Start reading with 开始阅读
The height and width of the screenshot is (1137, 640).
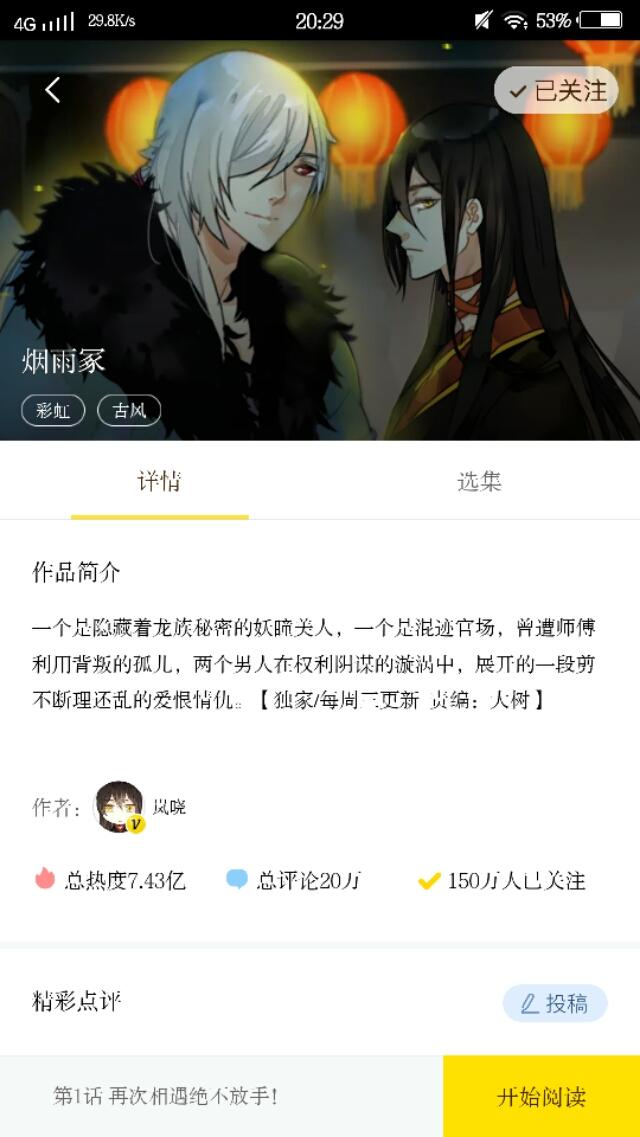tap(541, 1096)
